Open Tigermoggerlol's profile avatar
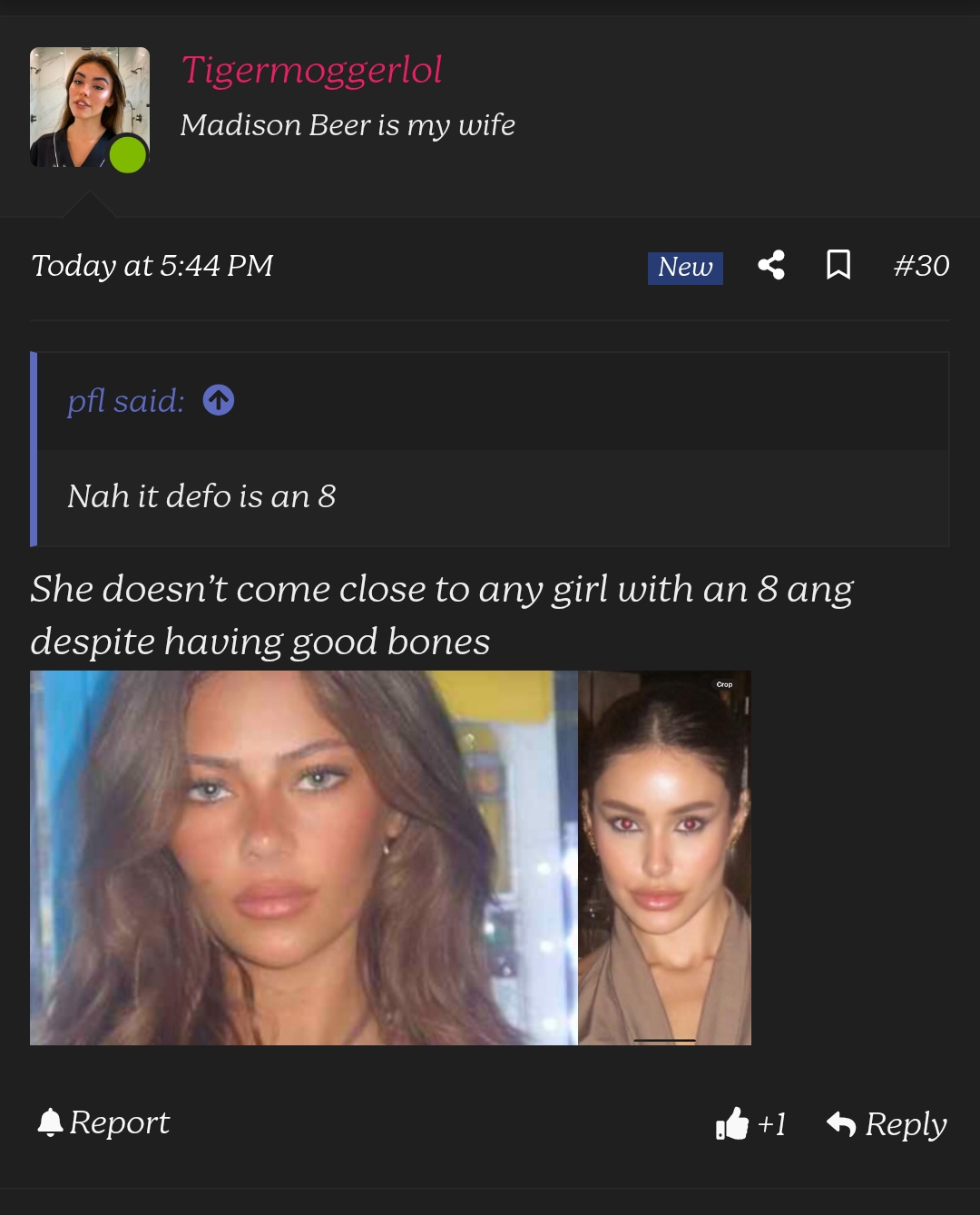The image size is (980, 1215). coord(89,107)
